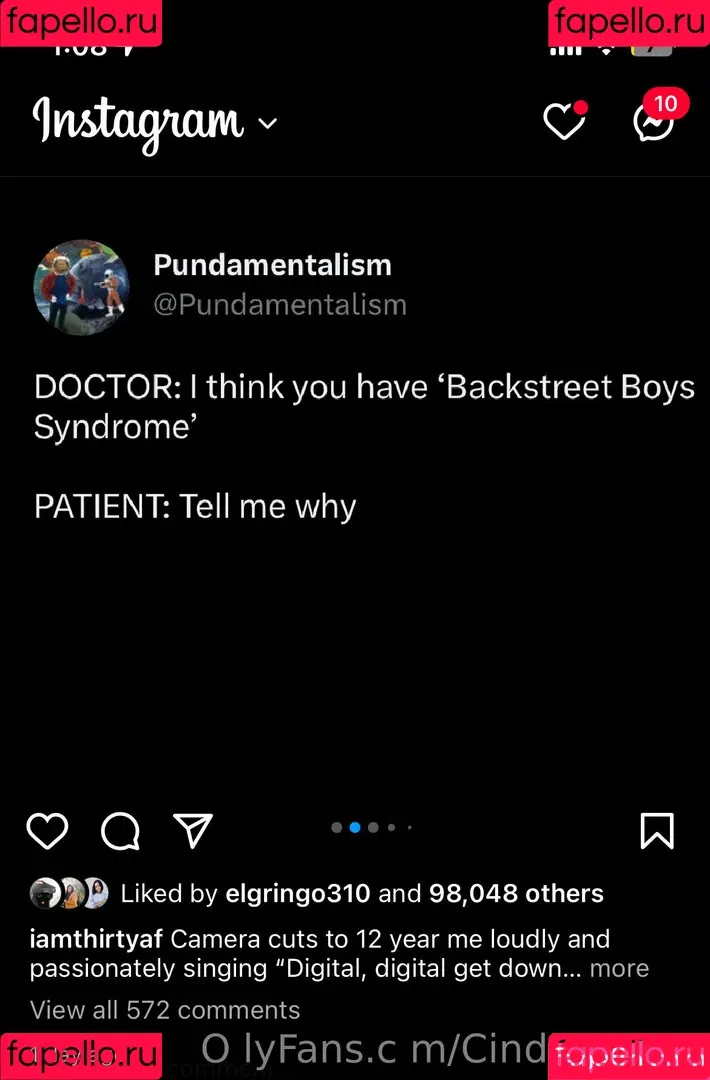Open the activity heart notifications
Screen dimensions: 710x1080
coord(564,122)
